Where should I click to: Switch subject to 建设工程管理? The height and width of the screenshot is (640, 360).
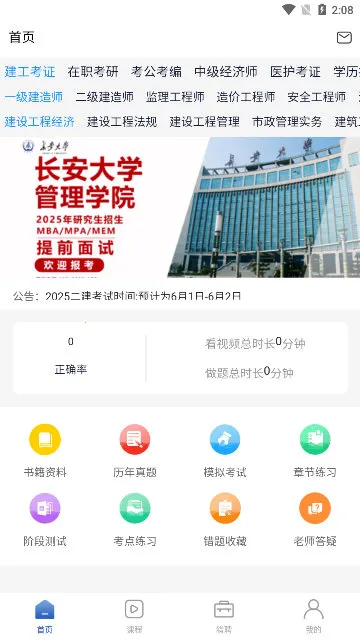pyautogui.click(x=204, y=122)
